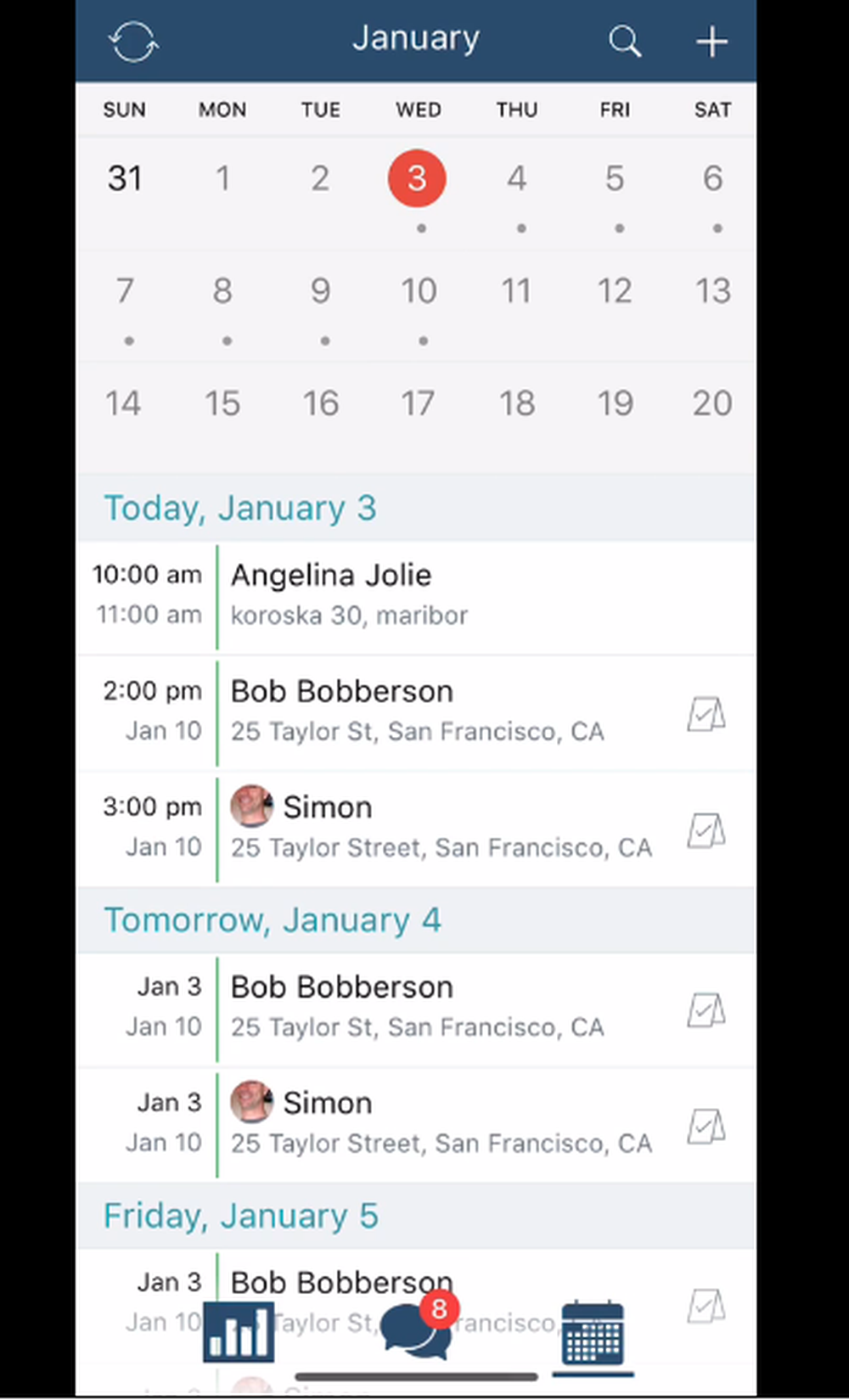Open the 'Tomorrow, January 4' section header

click(x=273, y=919)
